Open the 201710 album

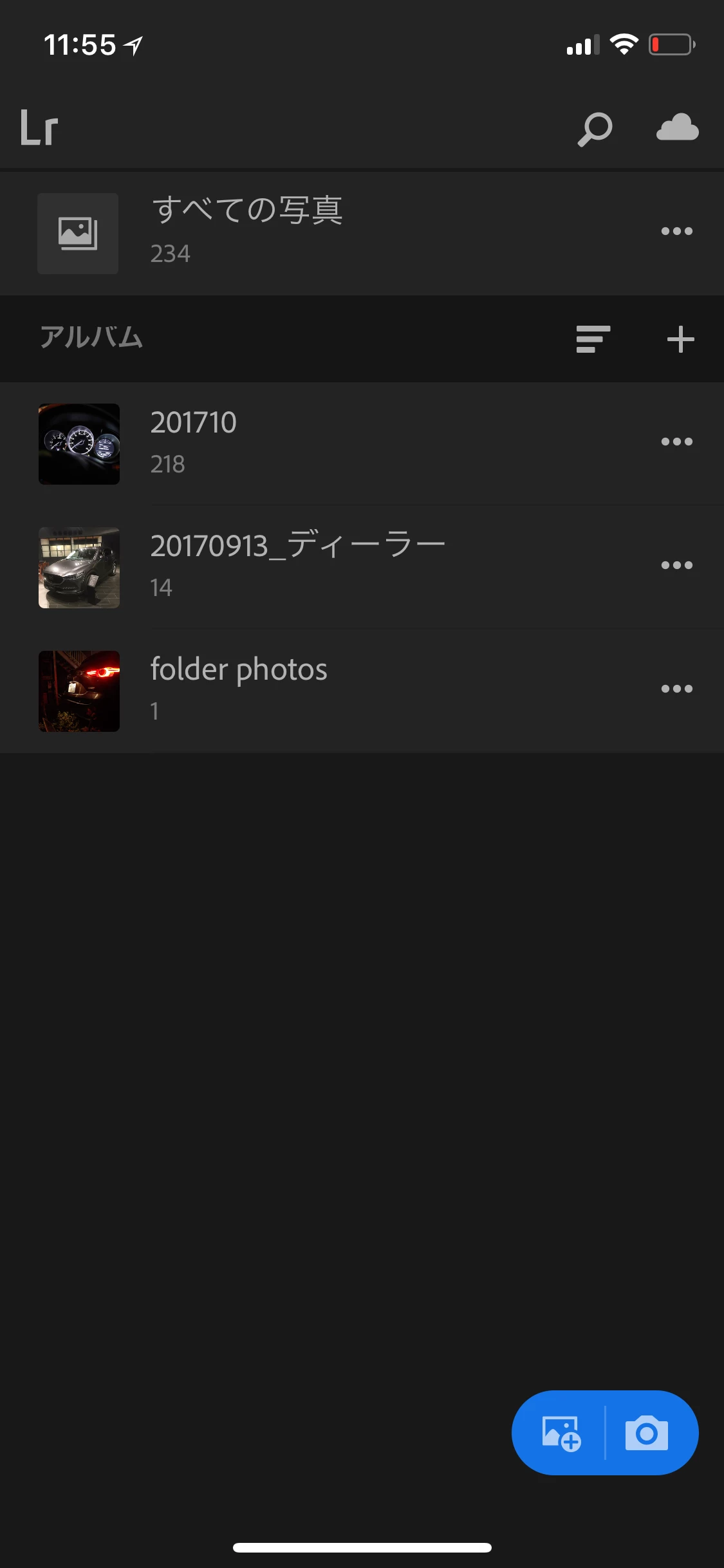click(193, 443)
